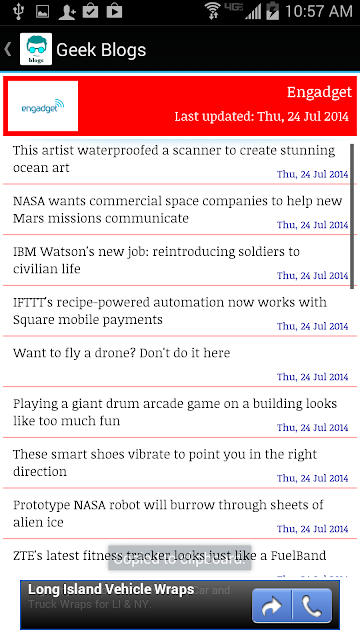Open the NASA Mars missions communicate article
Screen dimensions: 360x640
pyautogui.click(x=178, y=210)
